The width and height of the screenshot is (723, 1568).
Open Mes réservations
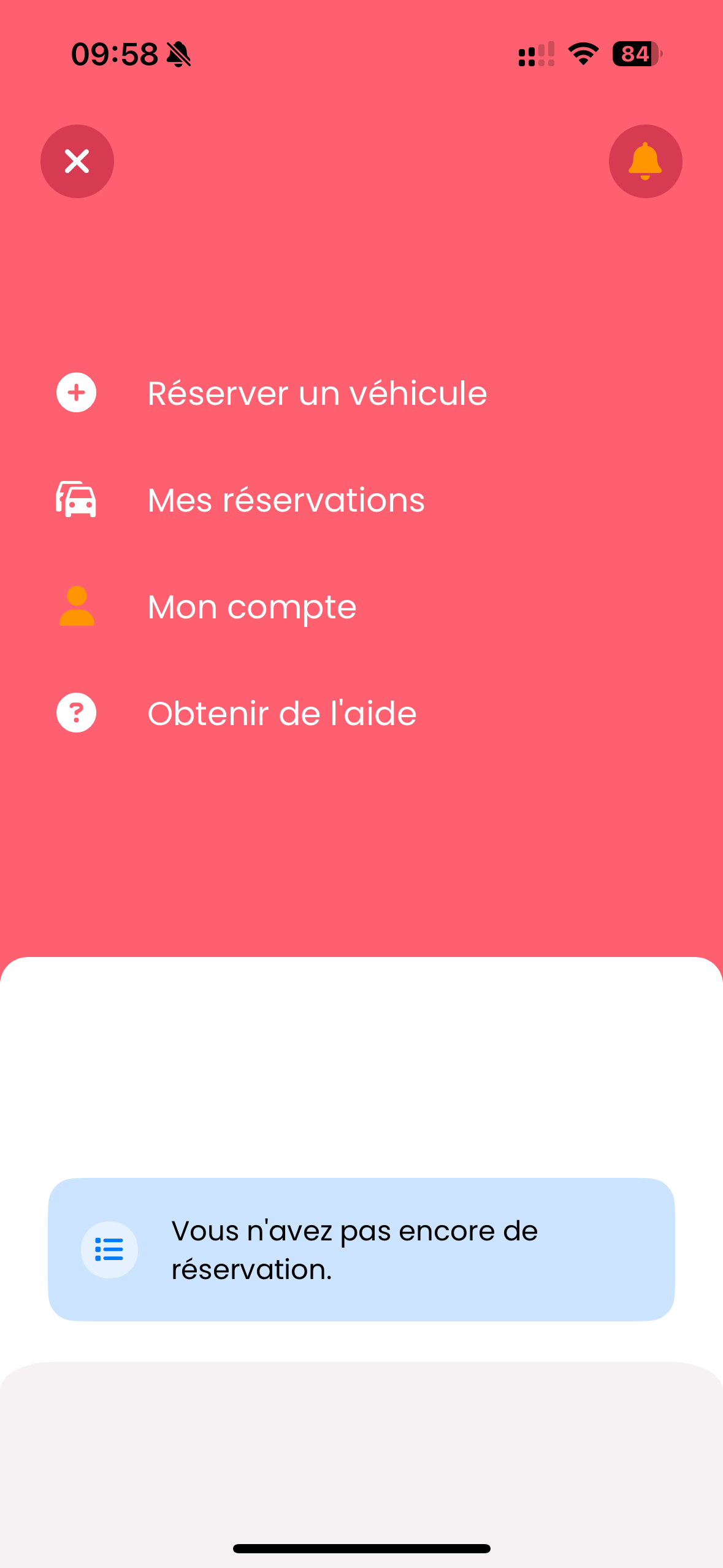tap(286, 500)
